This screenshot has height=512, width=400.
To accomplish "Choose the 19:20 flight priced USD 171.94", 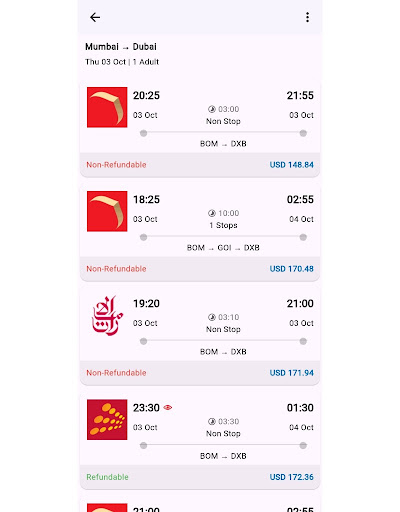I will [x=200, y=336].
